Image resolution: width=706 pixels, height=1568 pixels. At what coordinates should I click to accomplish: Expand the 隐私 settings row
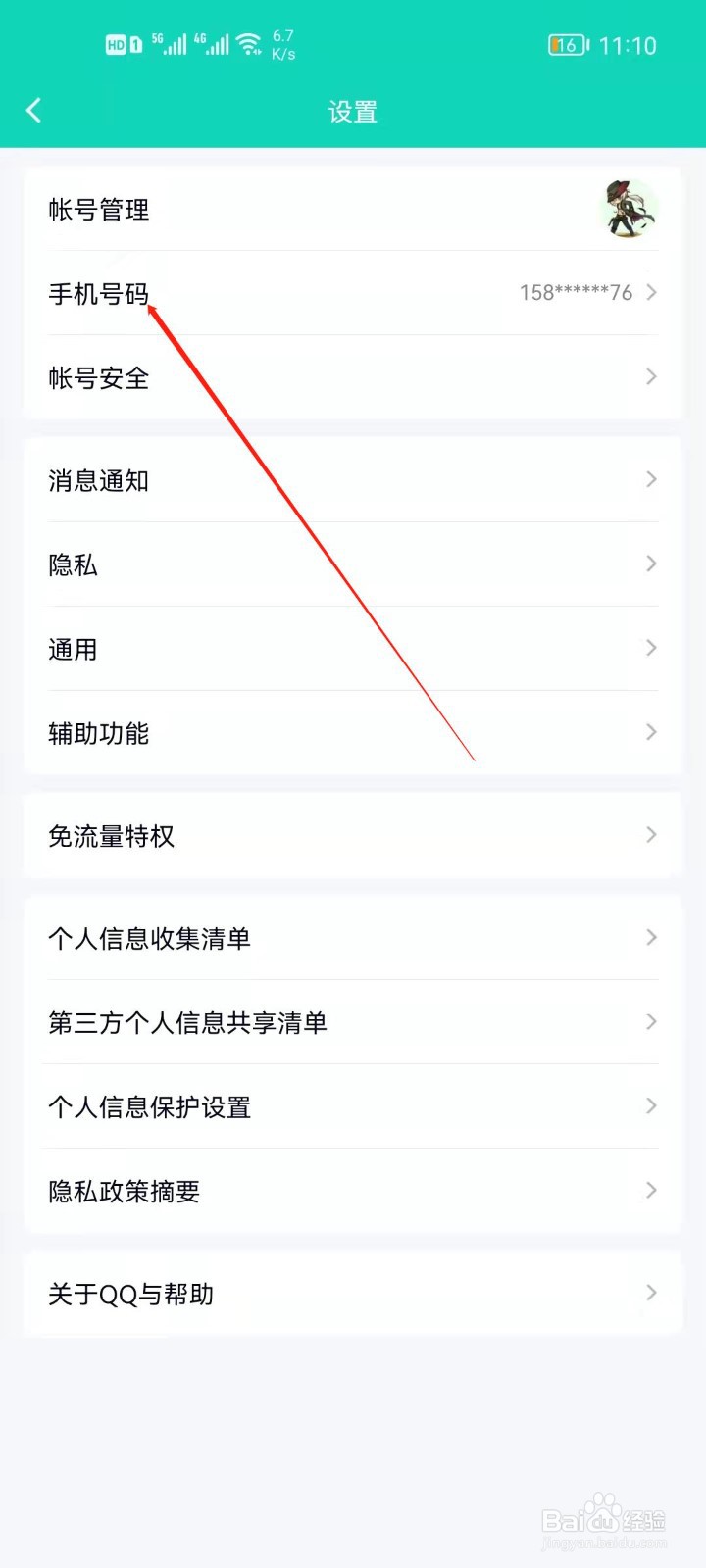point(353,563)
